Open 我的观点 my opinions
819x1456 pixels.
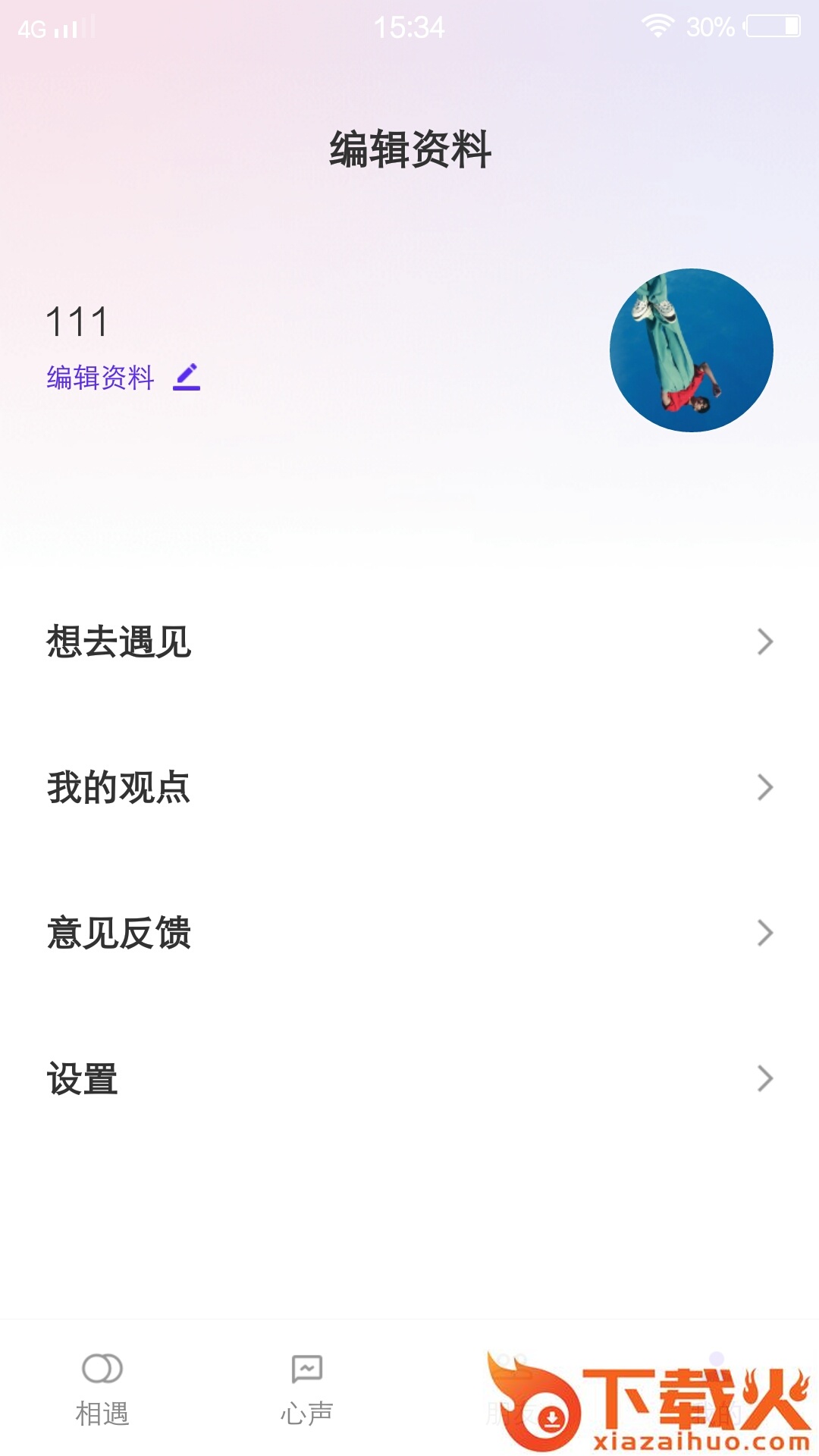(x=409, y=787)
